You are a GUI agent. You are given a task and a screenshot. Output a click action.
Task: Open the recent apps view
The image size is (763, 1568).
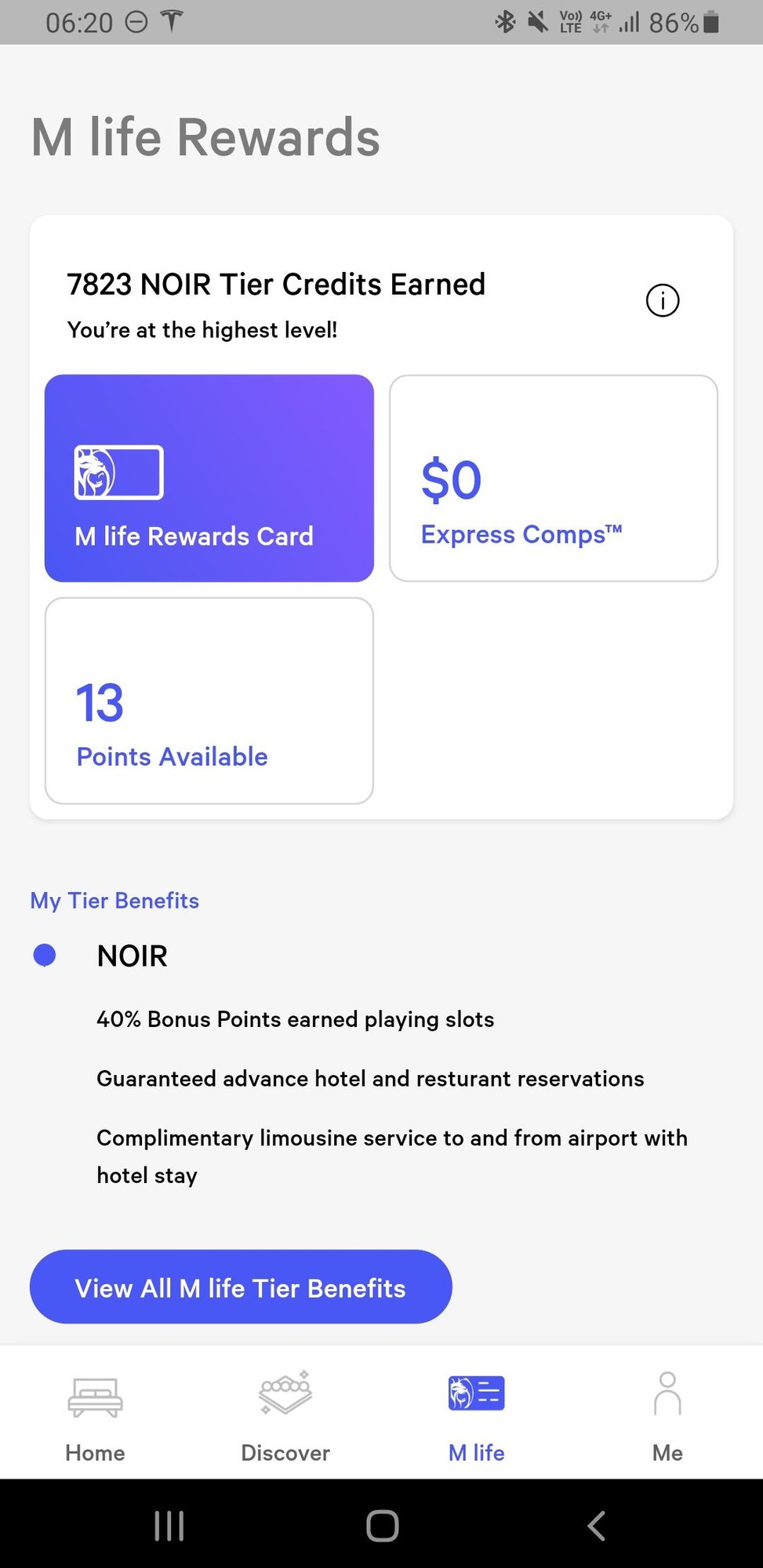pos(169,1526)
